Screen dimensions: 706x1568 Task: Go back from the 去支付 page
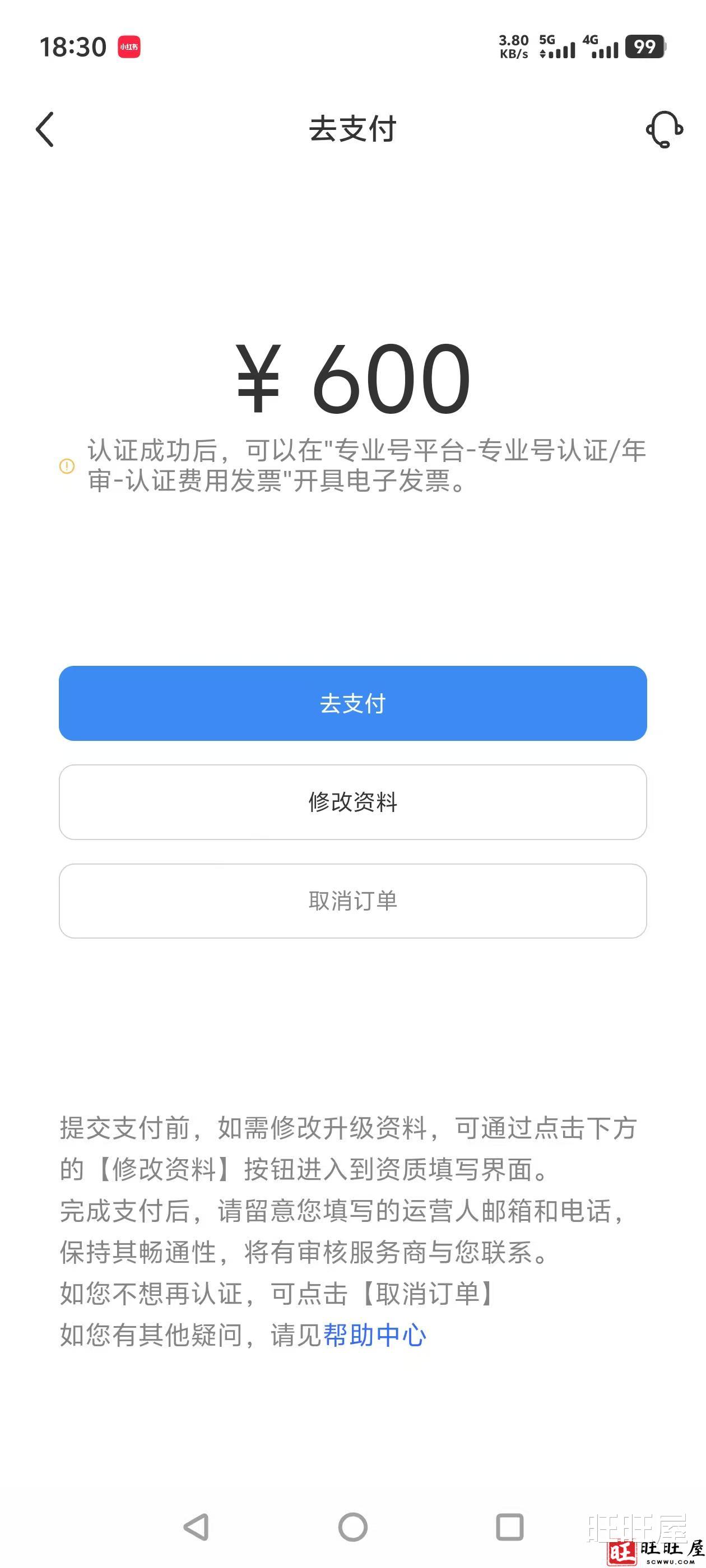(45, 129)
